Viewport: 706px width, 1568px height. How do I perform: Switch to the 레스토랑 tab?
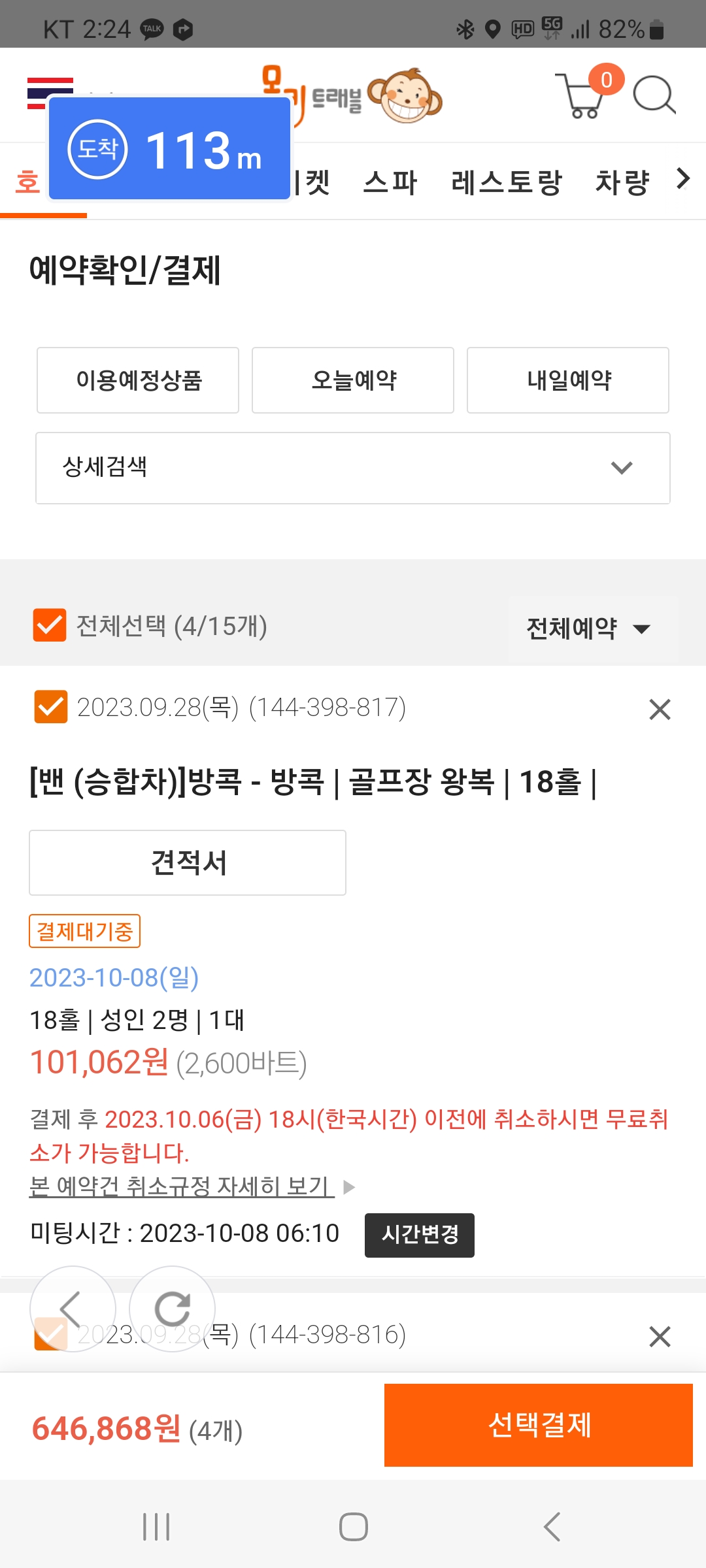point(507,182)
